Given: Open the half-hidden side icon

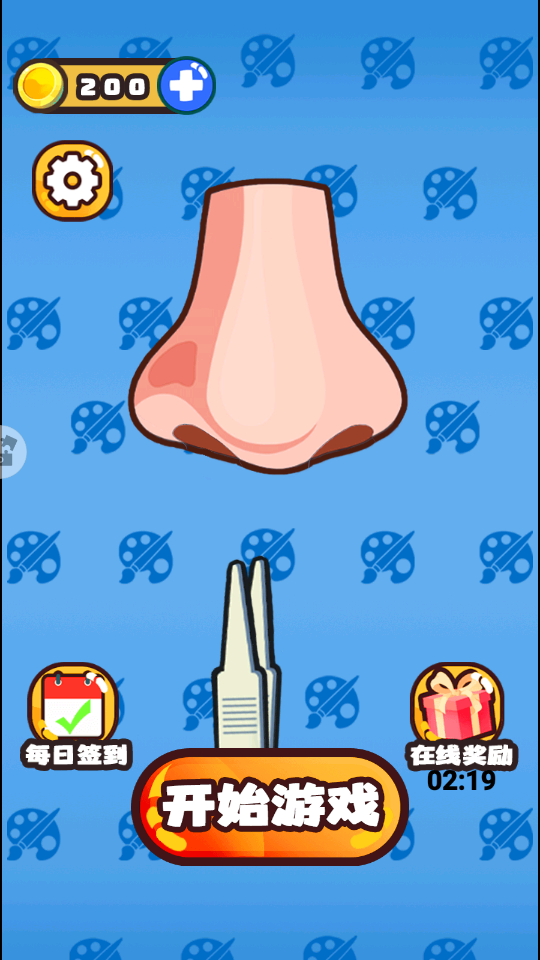Looking at the screenshot, I should 12,451.
